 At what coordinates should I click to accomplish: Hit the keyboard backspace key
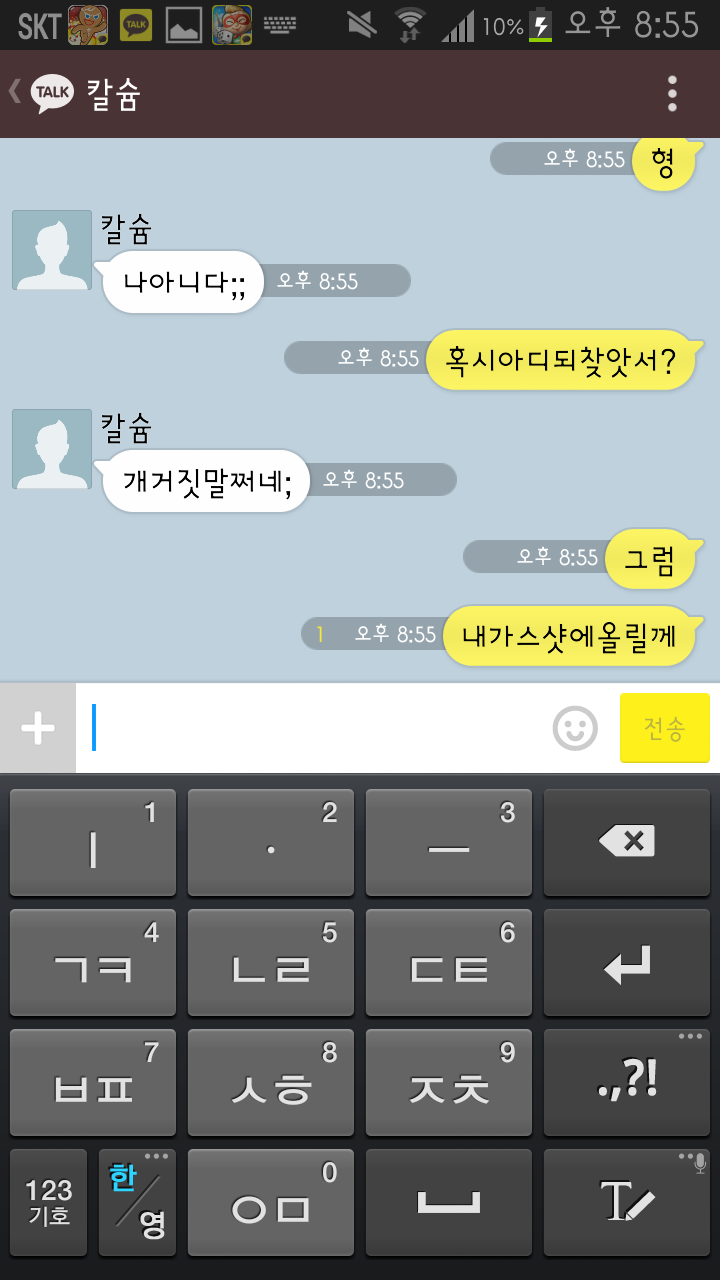(x=627, y=842)
